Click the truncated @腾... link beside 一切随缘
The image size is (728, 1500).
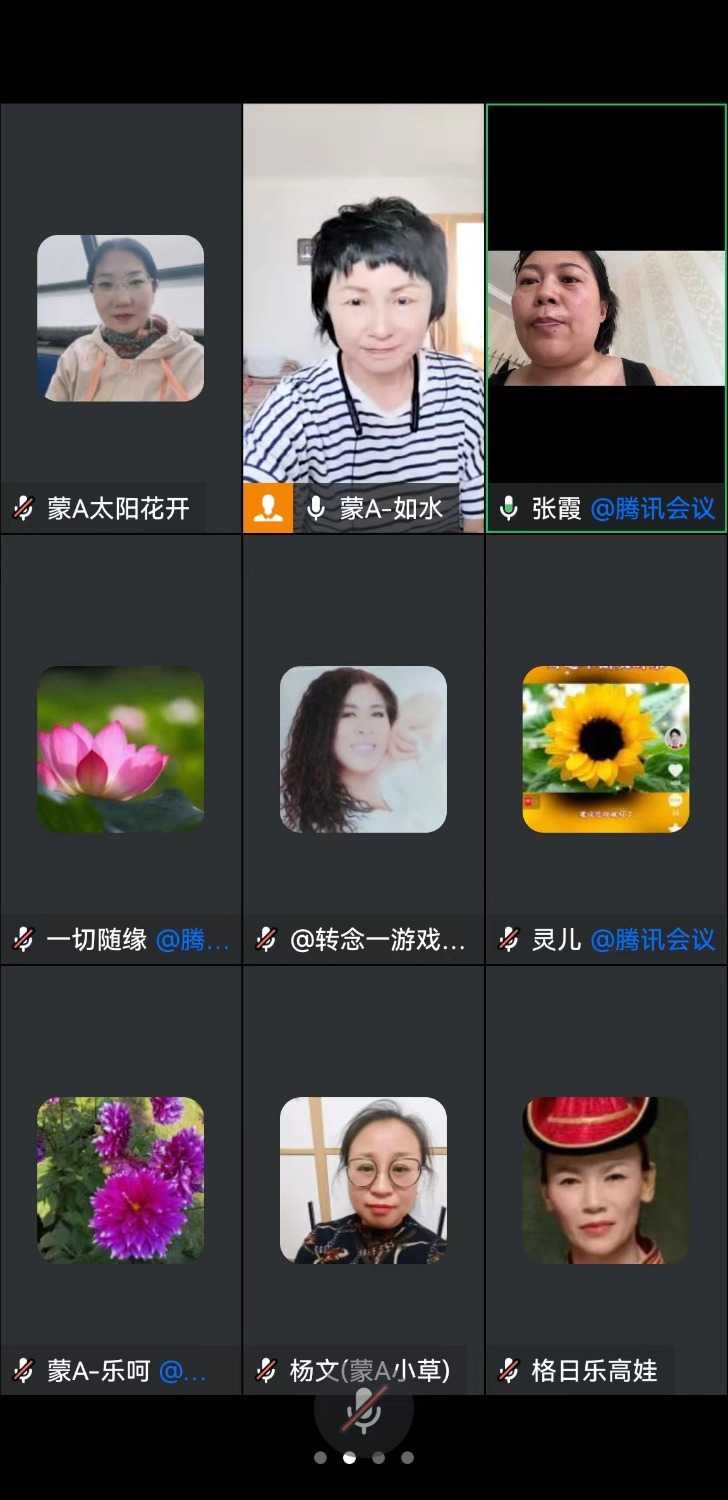186,939
